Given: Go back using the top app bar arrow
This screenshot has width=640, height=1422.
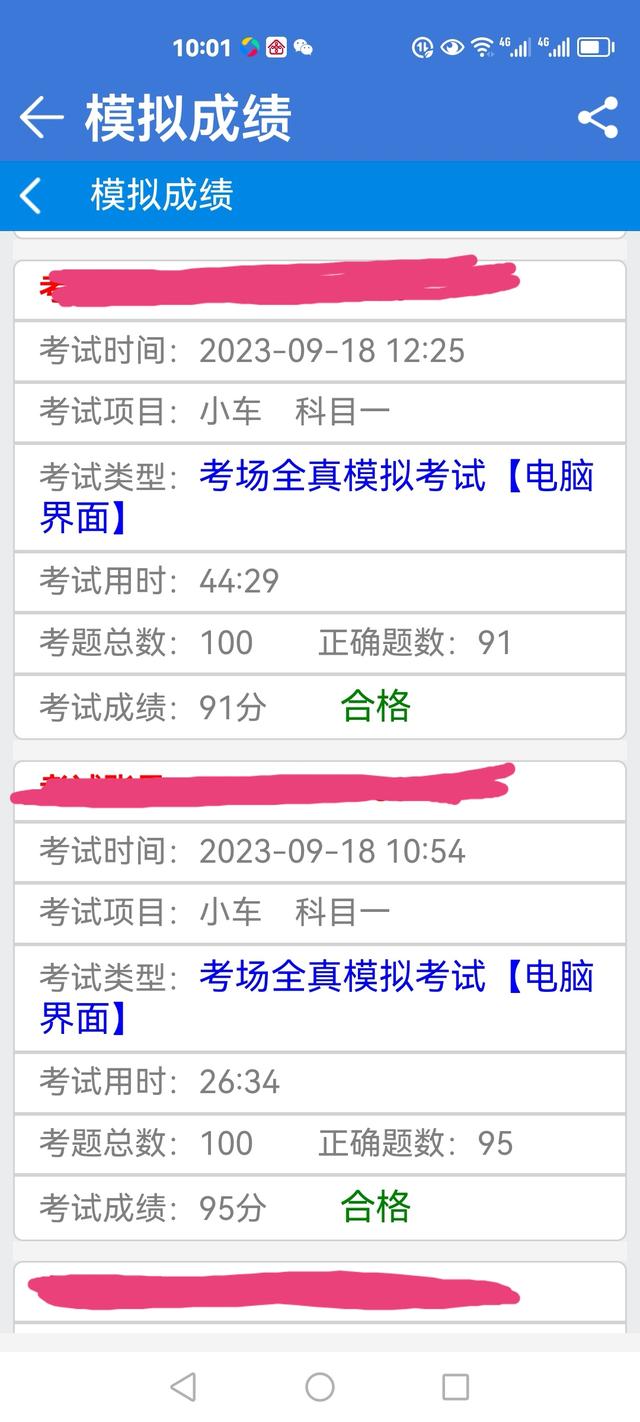Looking at the screenshot, I should [x=41, y=118].
